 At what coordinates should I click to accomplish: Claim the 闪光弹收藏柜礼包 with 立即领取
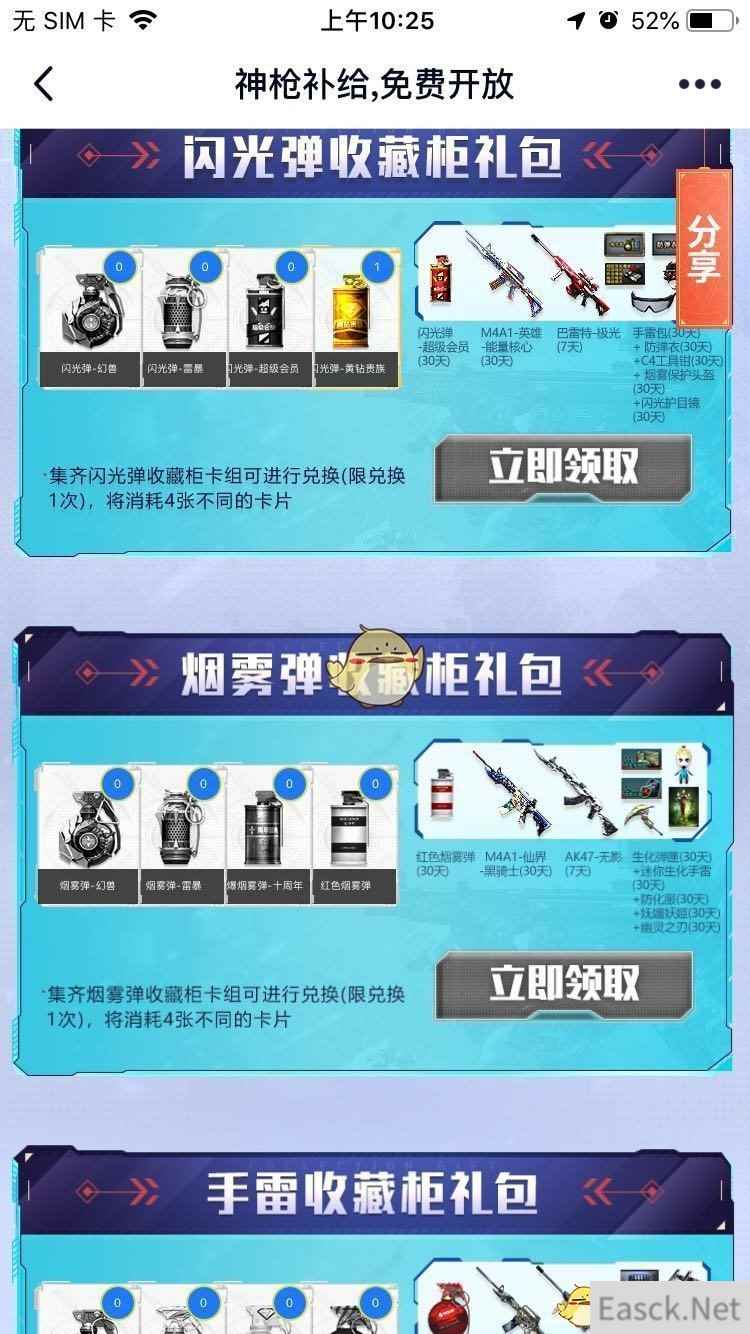[563, 467]
